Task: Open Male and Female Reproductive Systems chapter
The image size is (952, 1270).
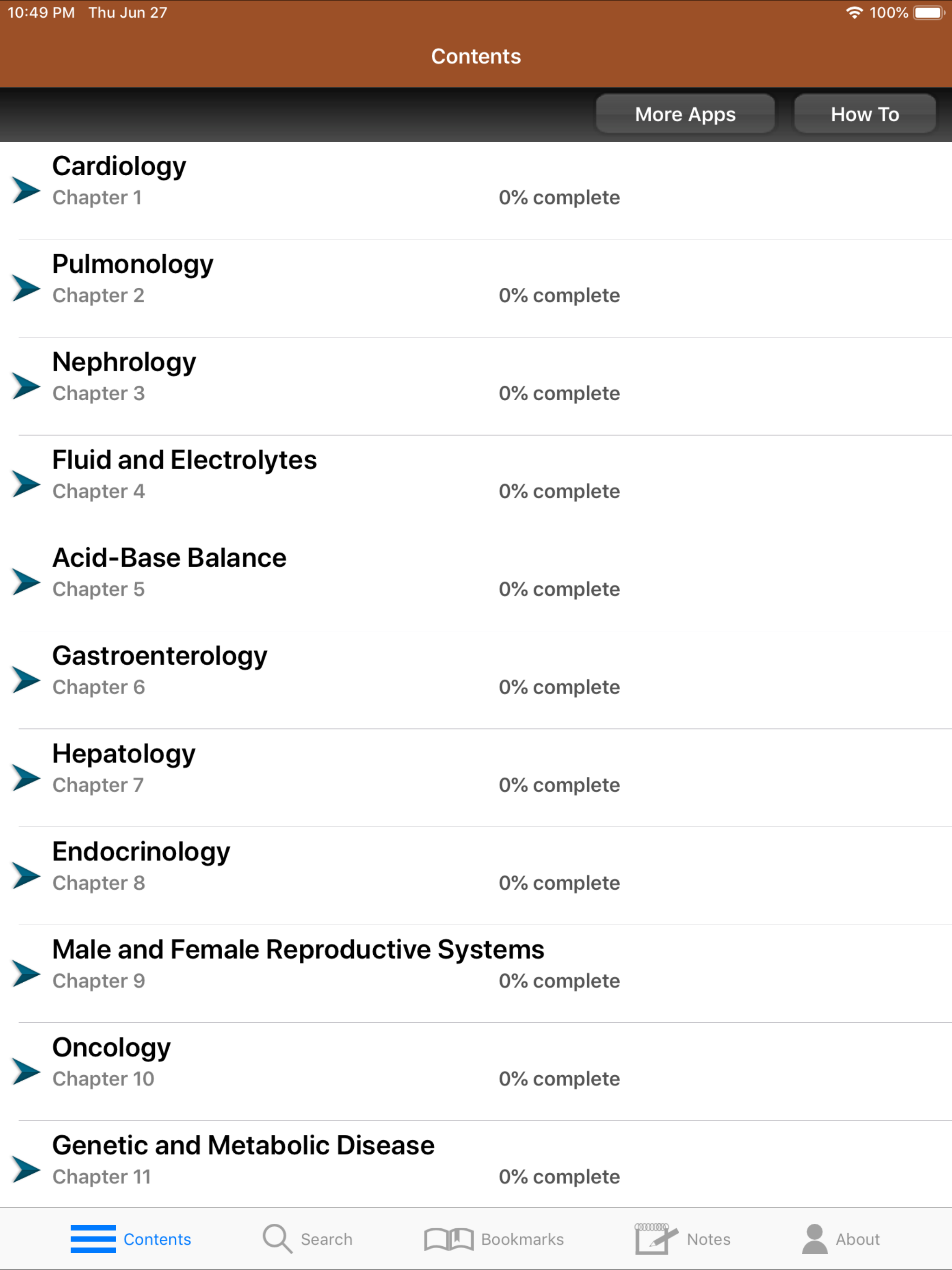Action: point(298,949)
